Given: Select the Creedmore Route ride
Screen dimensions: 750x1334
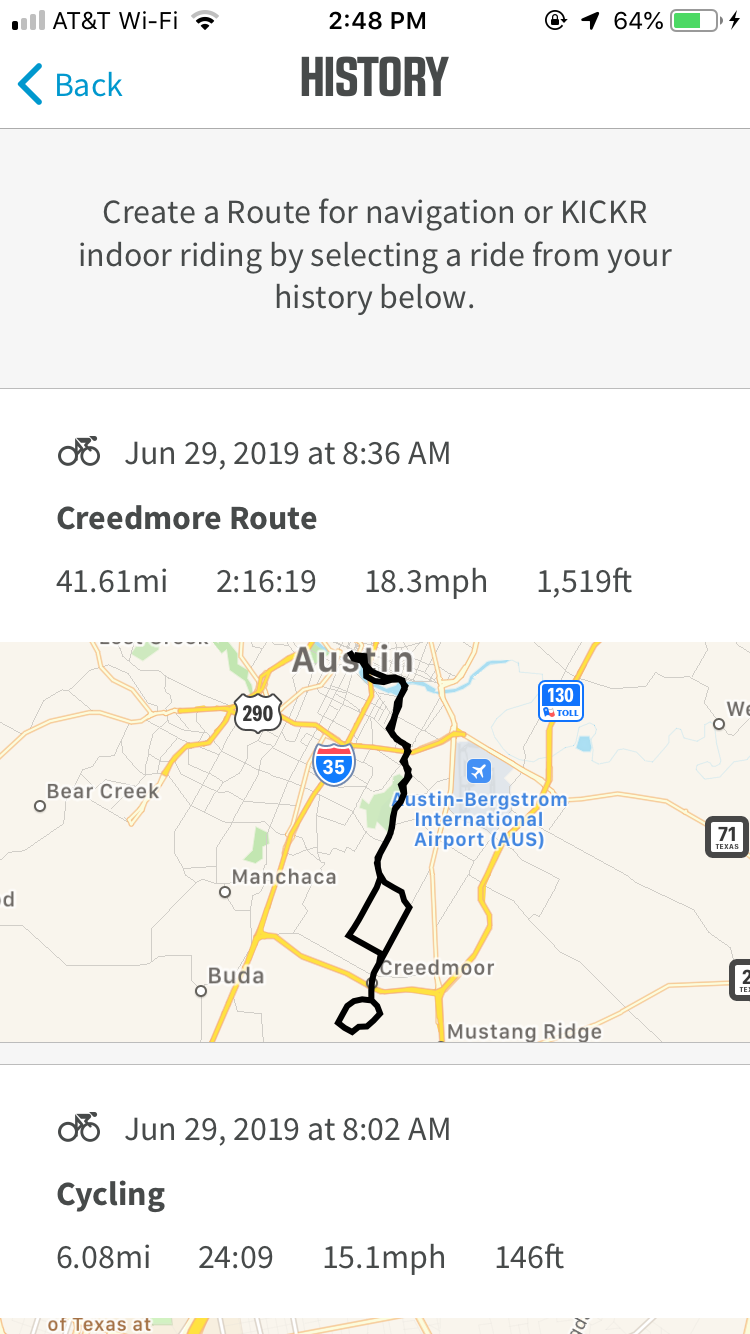Looking at the screenshot, I should 187,518.
